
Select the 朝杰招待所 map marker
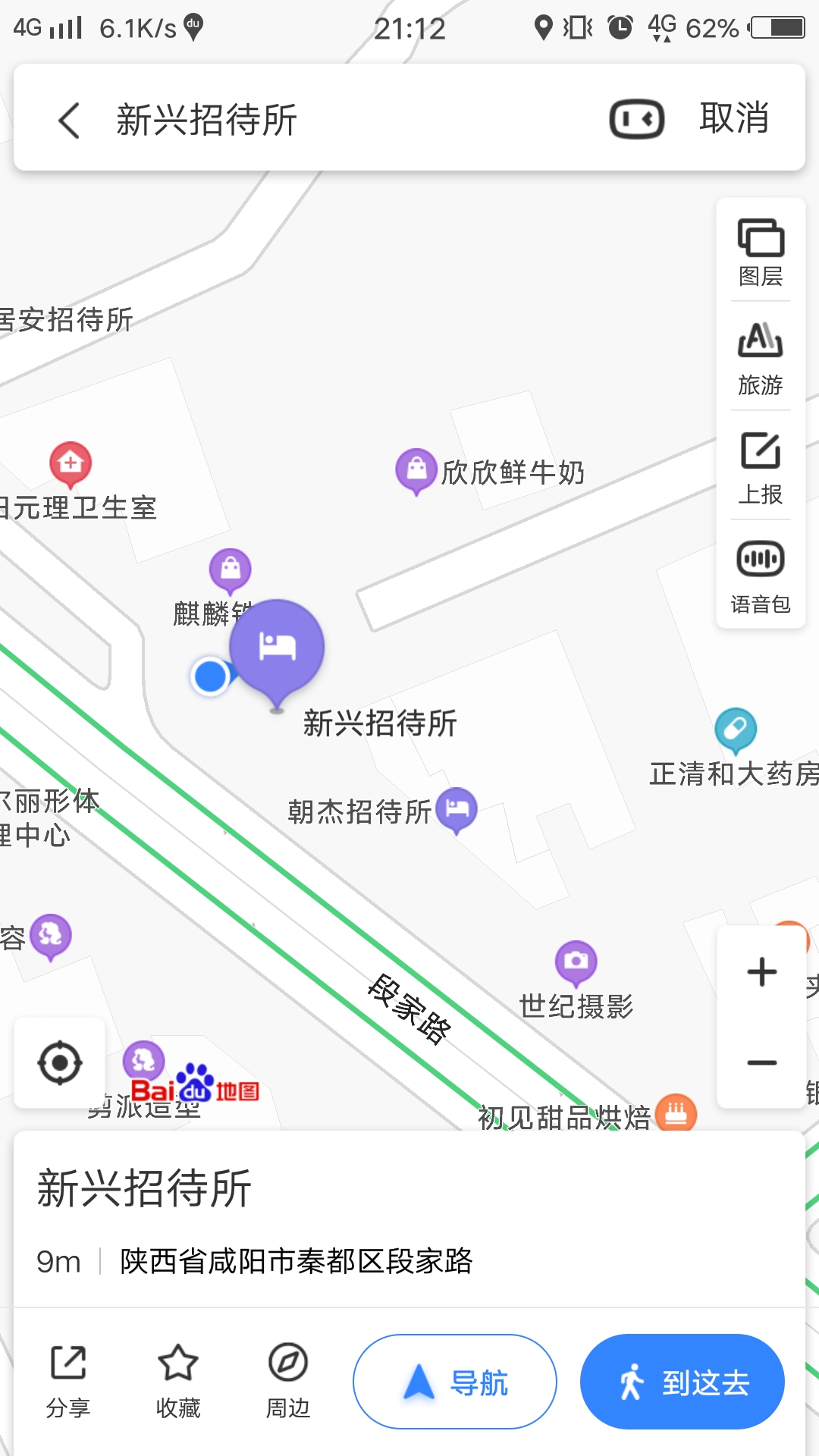[x=457, y=809]
